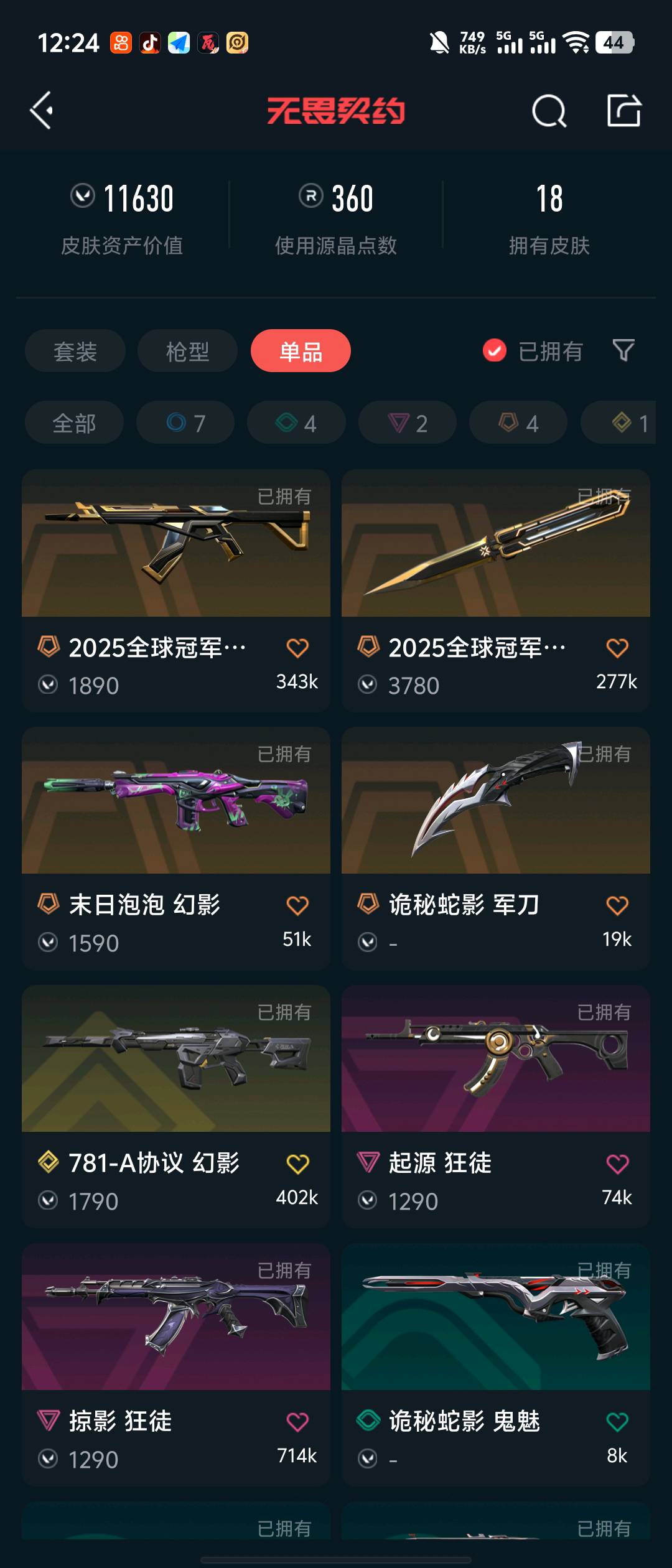The width and height of the screenshot is (672, 1568).
Task: Switch to the 枪型 tab
Action: point(187,351)
